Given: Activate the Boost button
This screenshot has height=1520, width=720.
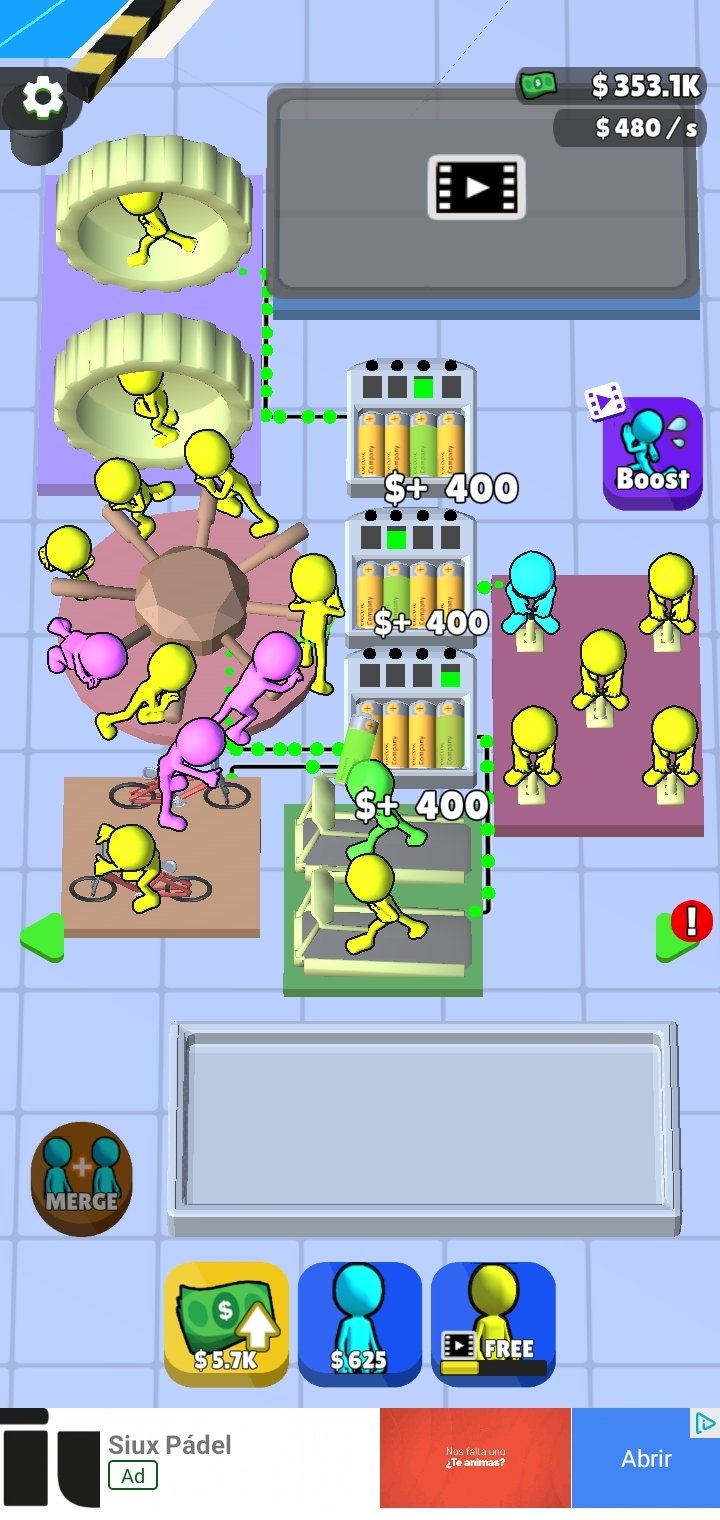Looking at the screenshot, I should [652, 453].
